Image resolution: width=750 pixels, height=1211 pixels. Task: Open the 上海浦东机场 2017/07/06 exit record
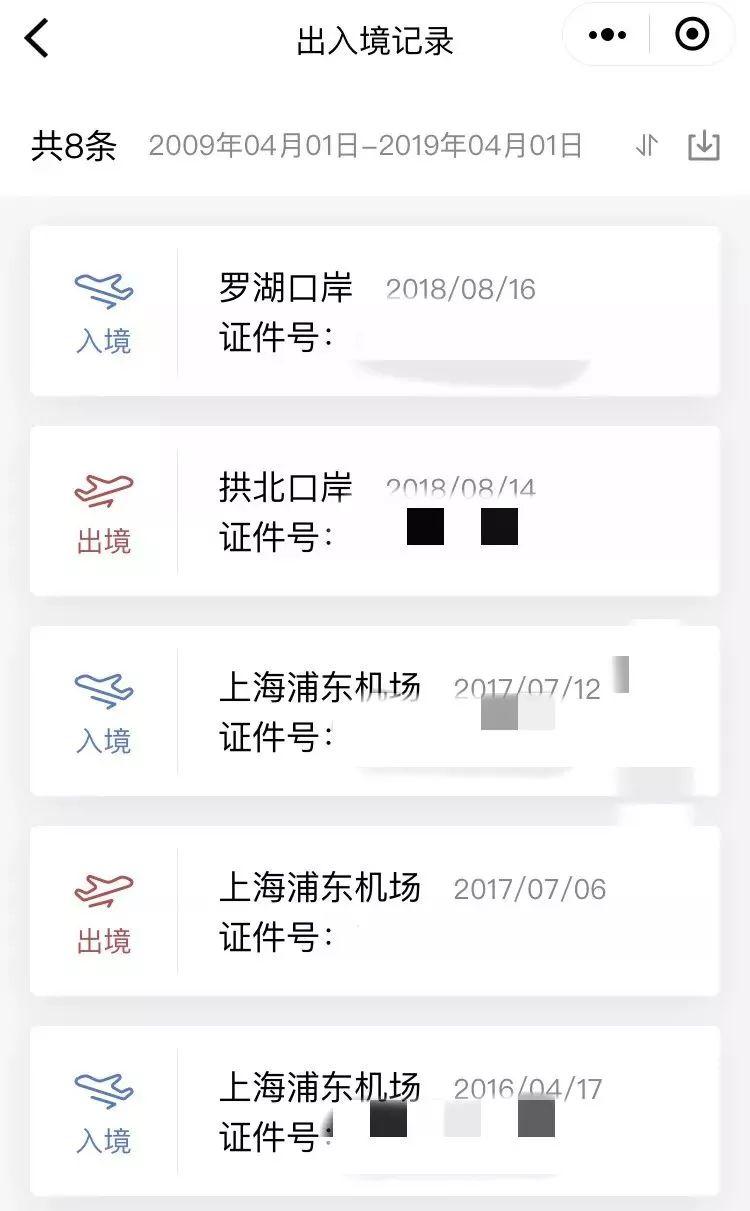click(375, 911)
